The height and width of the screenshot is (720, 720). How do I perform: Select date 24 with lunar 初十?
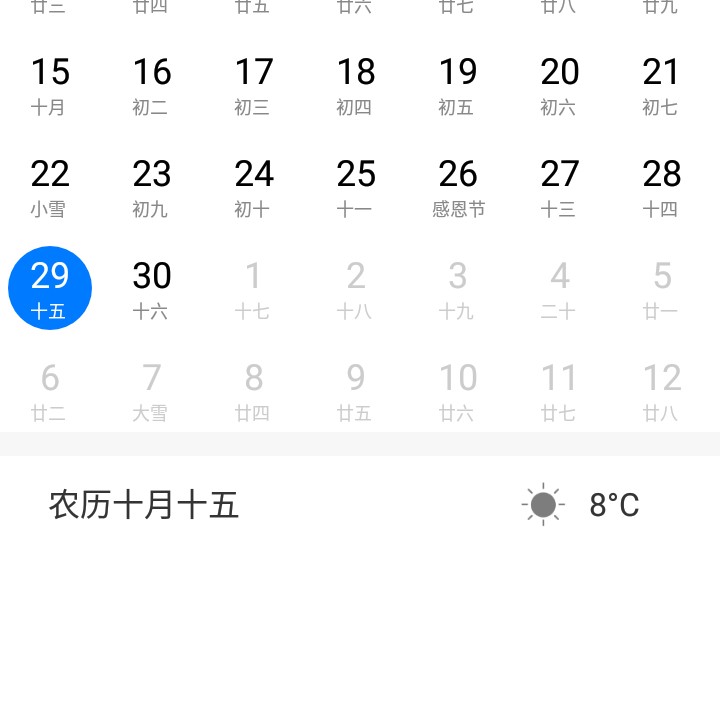pos(254,187)
